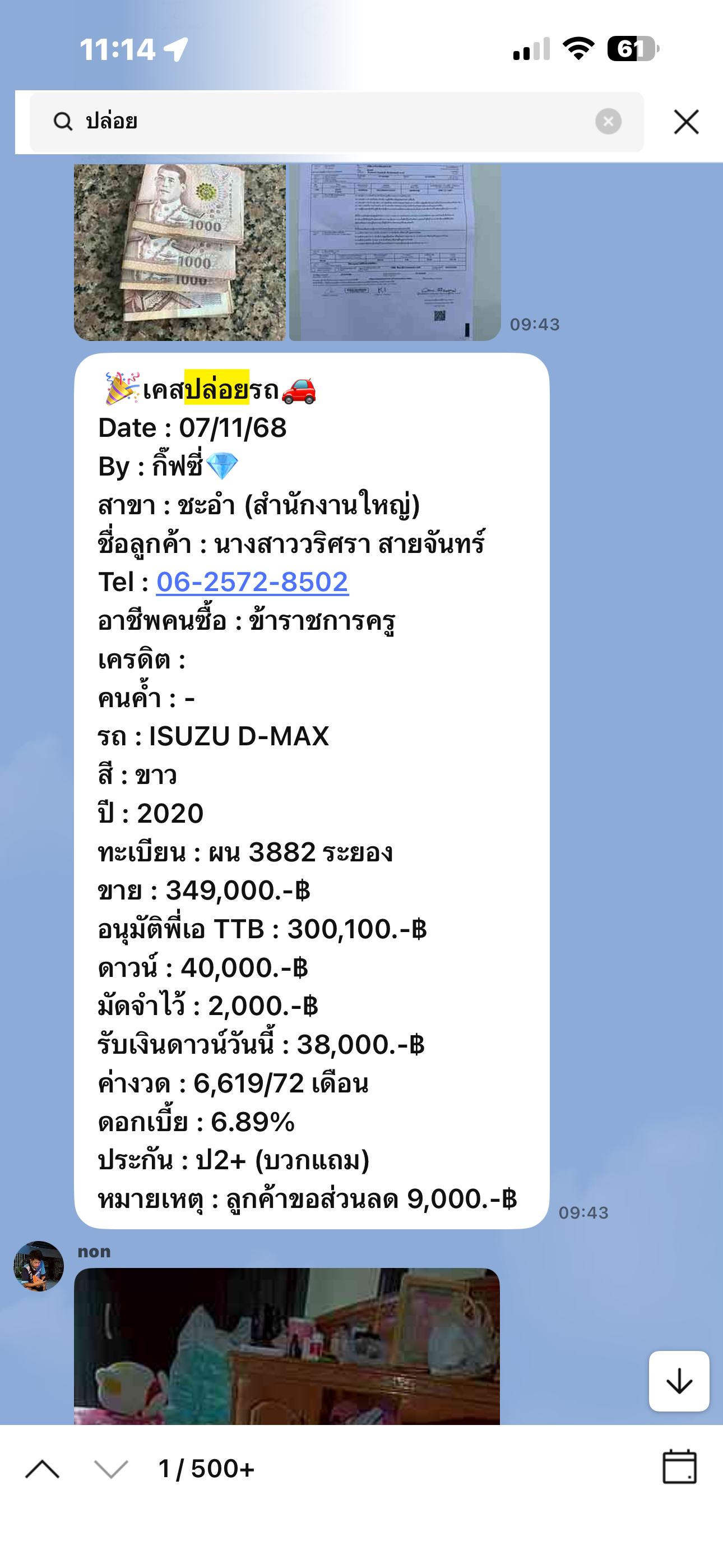Call the phone number 06-2572-8502

pos(252,583)
